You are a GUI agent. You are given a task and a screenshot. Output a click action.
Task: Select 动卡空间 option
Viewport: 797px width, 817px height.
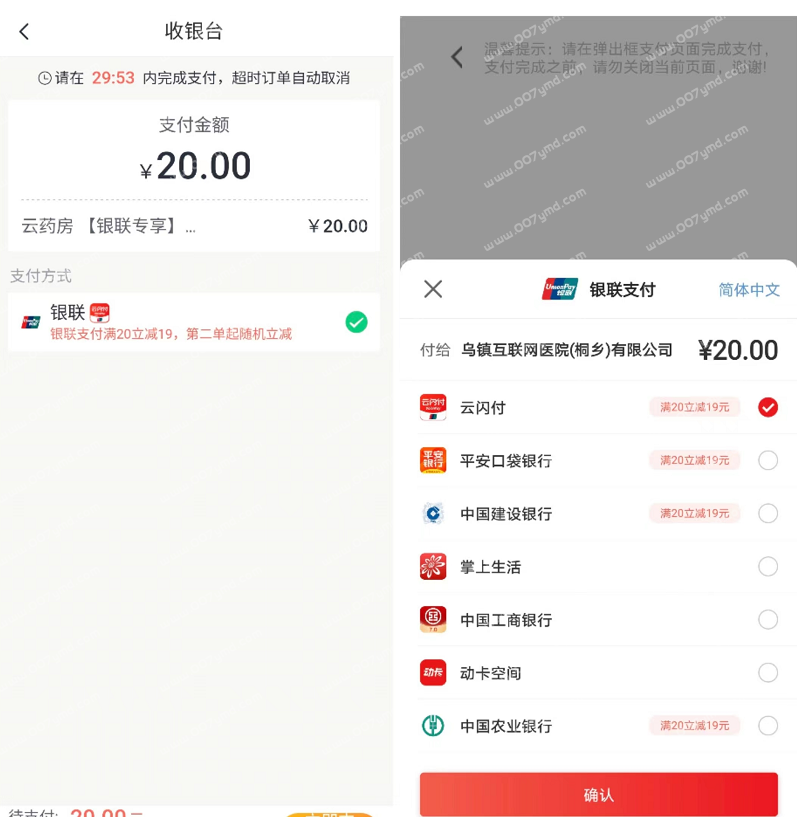click(767, 672)
